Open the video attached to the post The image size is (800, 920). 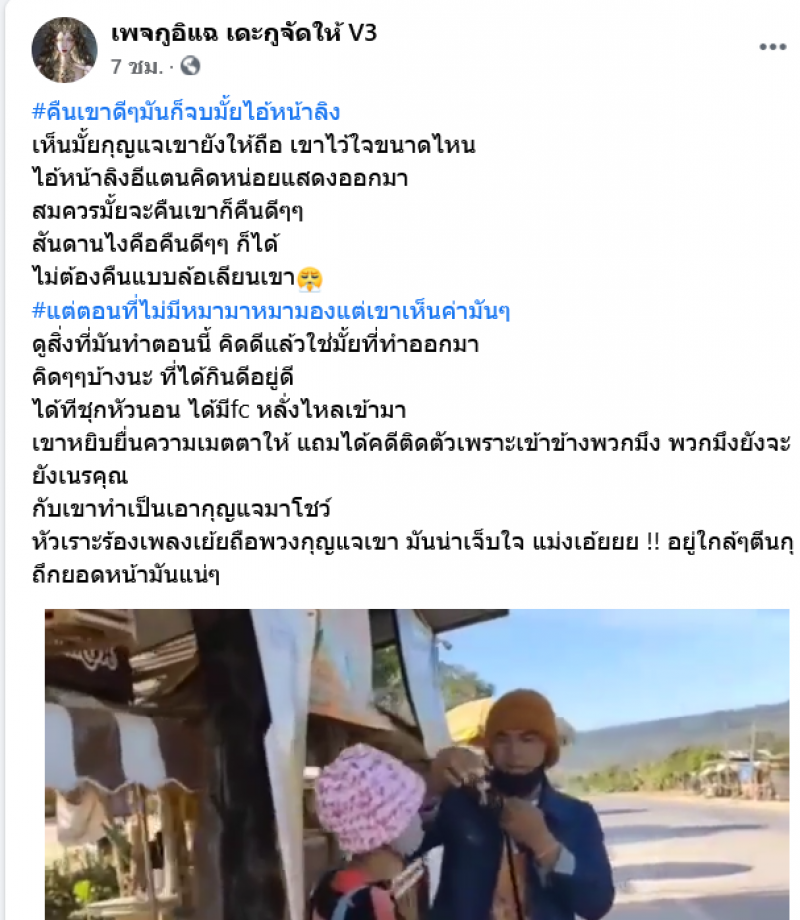pyautogui.click(x=416, y=764)
